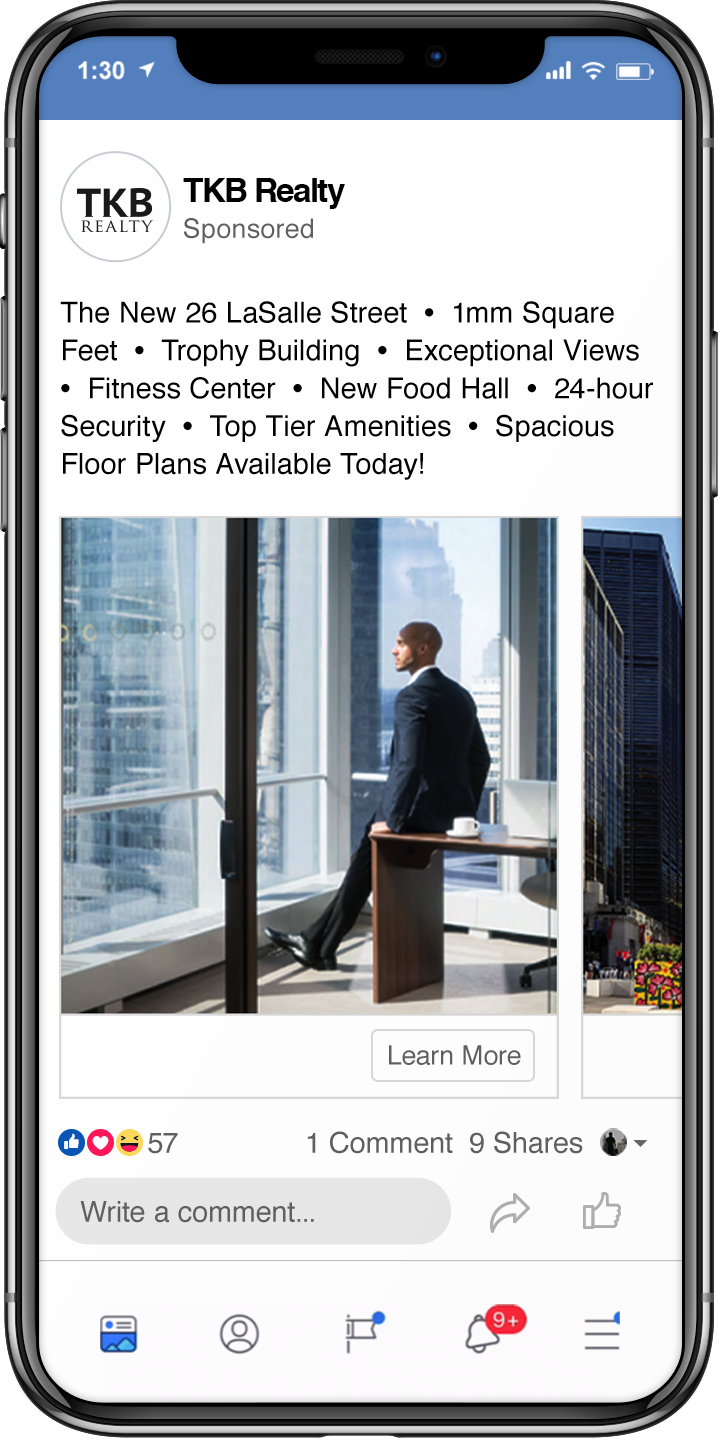This screenshot has width=720, height=1440.
Task: Expand the commenting-as profile dropdown
Action: tap(625, 1143)
